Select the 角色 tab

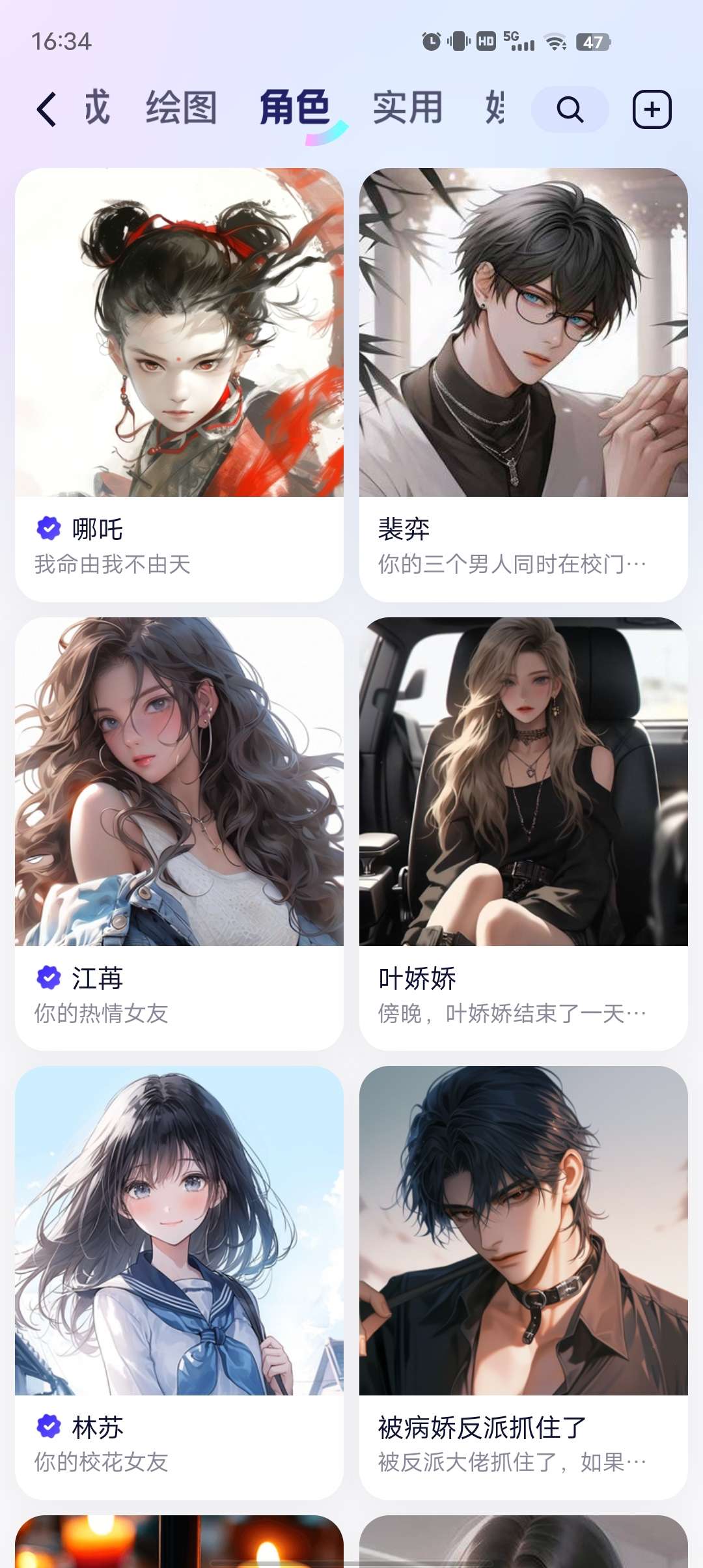point(295,108)
